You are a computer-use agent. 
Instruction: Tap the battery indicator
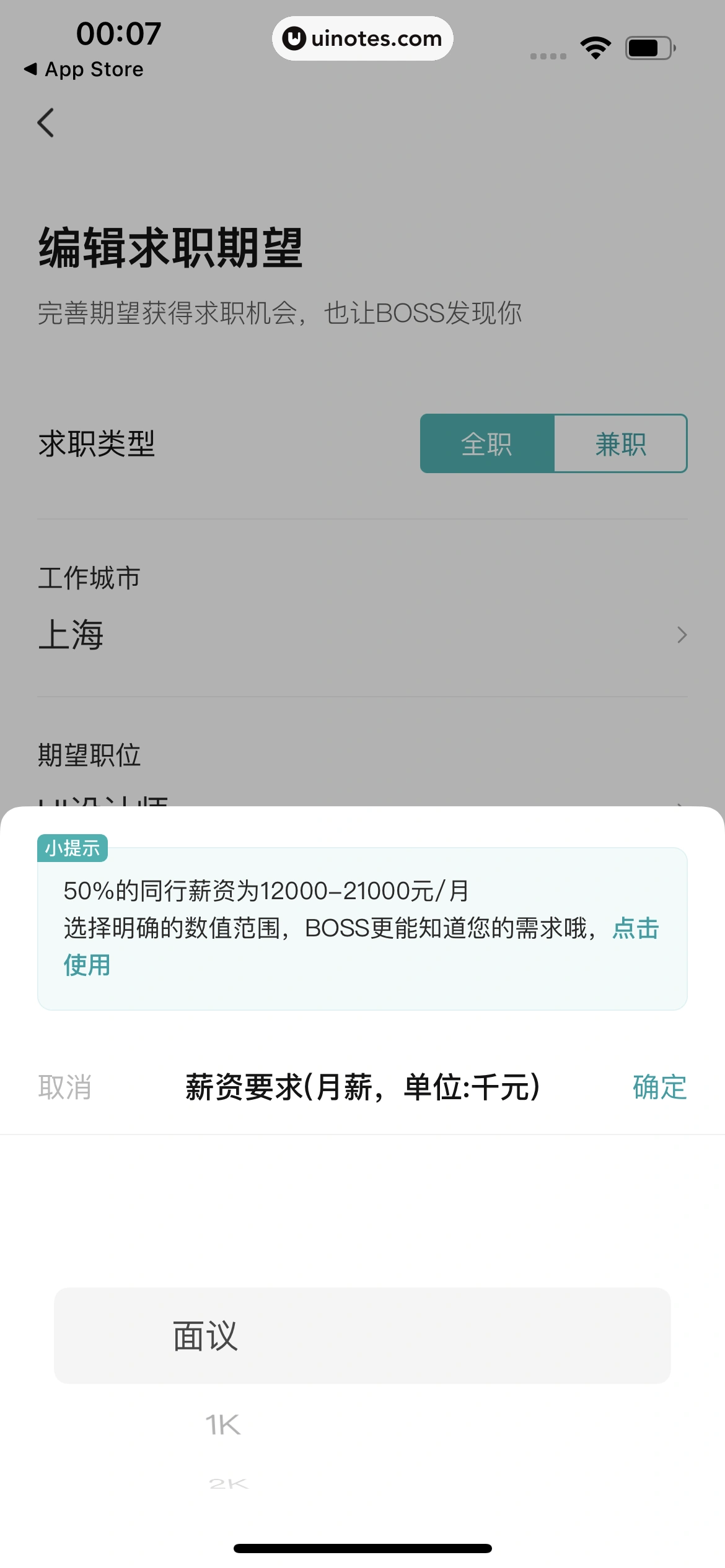(648, 46)
